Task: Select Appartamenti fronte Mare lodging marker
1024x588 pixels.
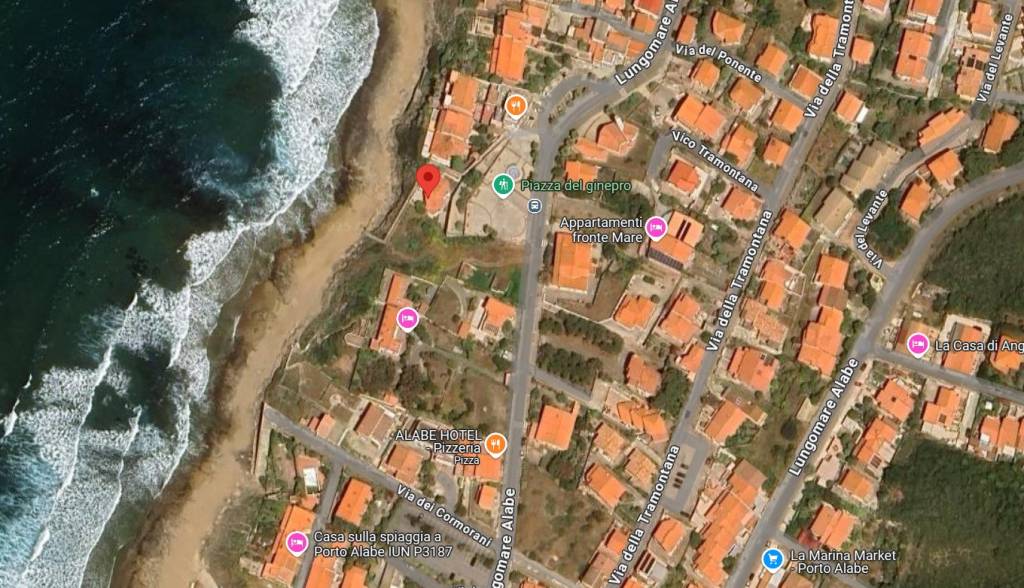Action: pos(655,228)
